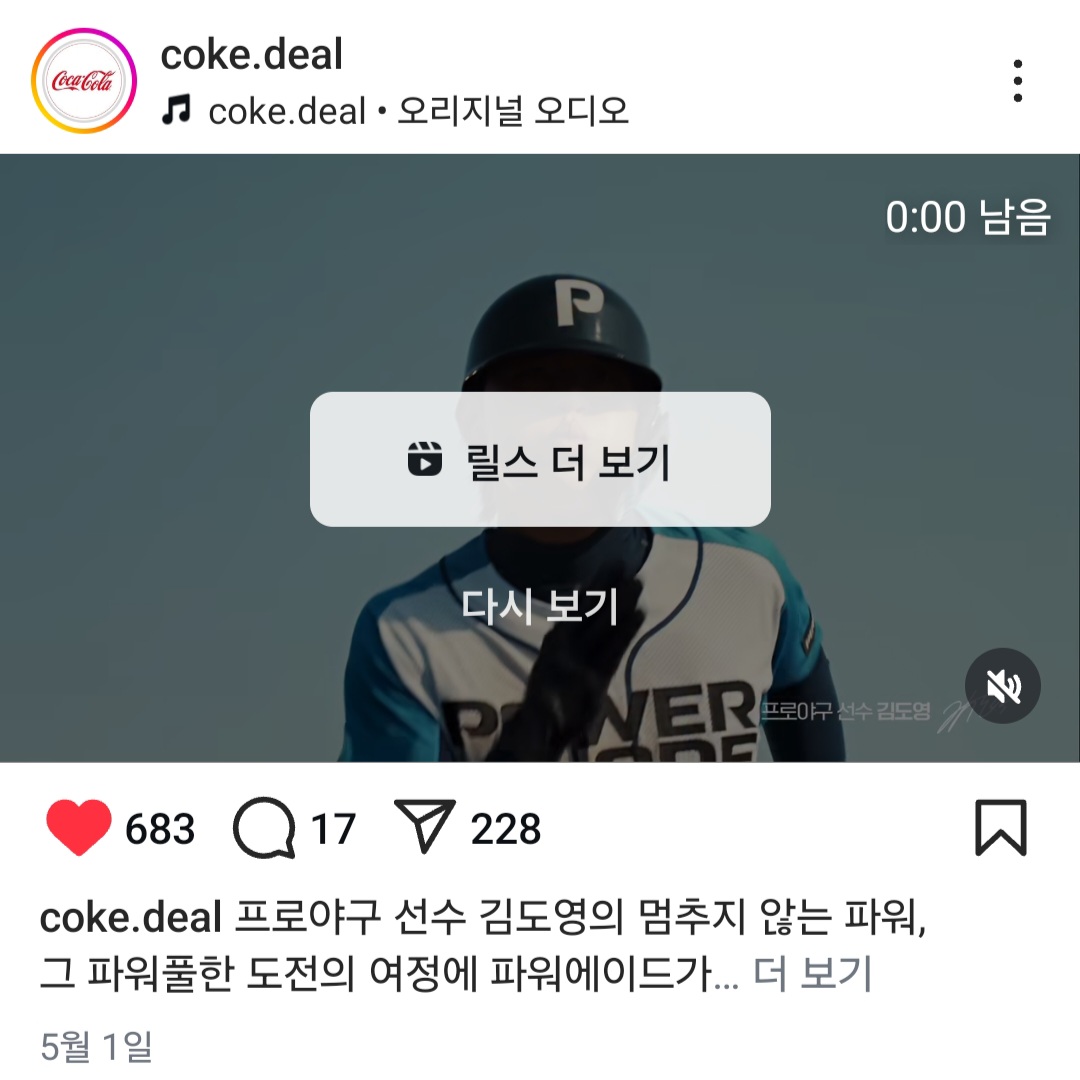
Task: Tap the 릴스 더 보기 button
Action: pyautogui.click(x=540, y=460)
